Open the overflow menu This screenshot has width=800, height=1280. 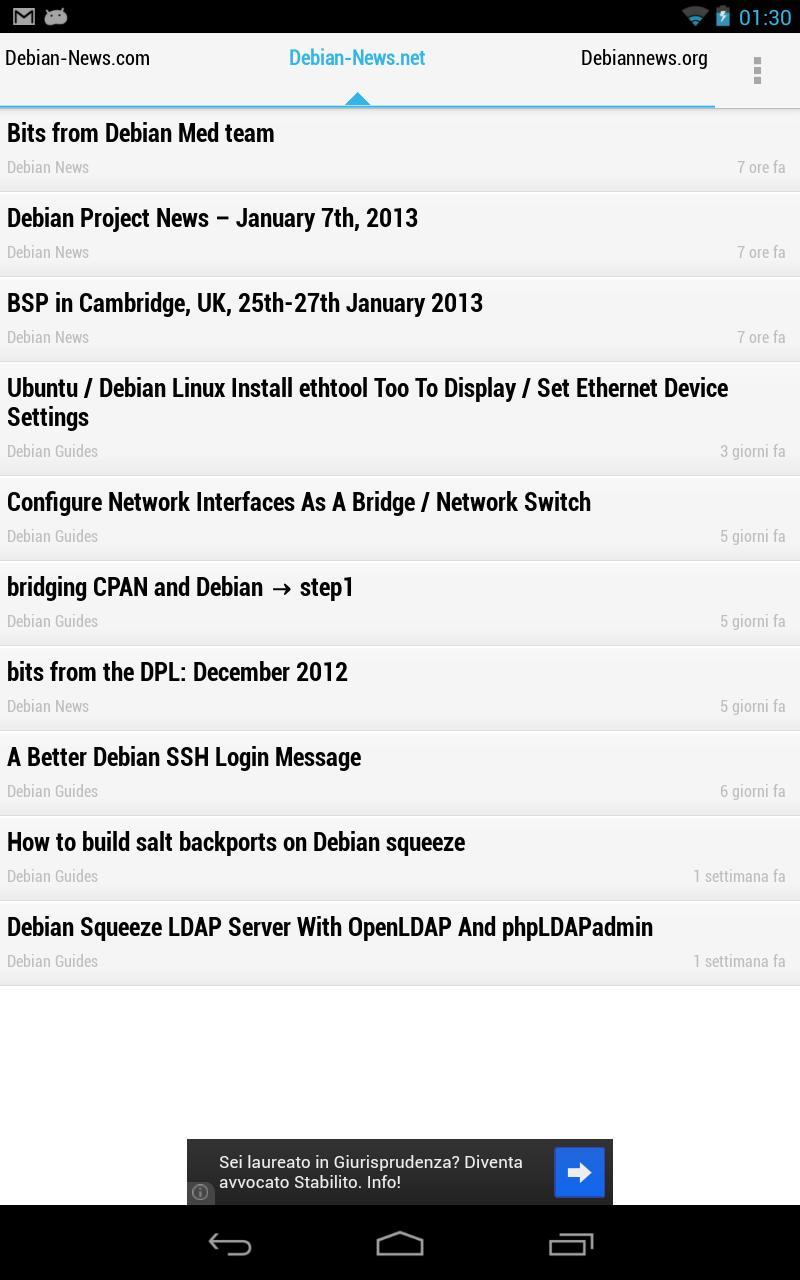[x=757, y=70]
